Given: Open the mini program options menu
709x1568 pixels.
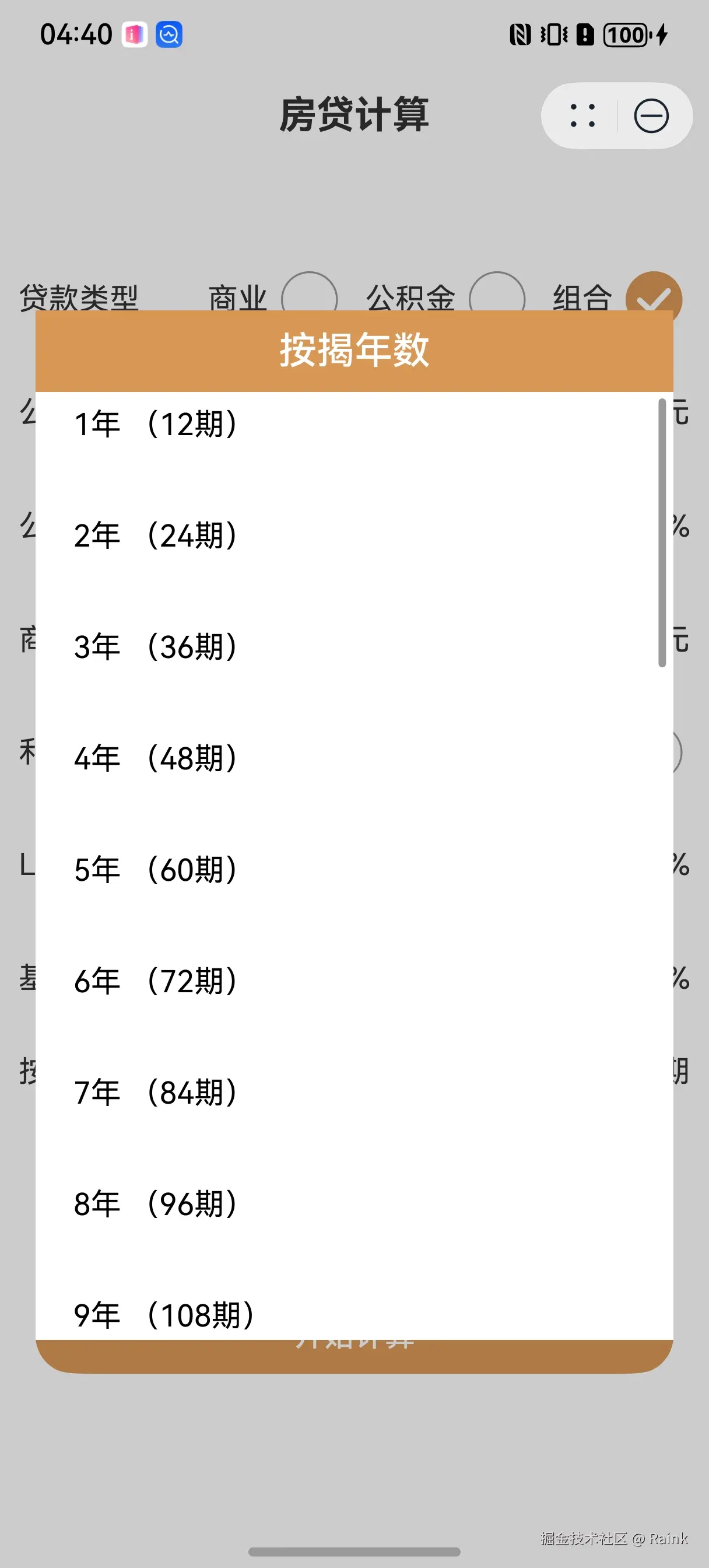Looking at the screenshot, I should point(582,116).
